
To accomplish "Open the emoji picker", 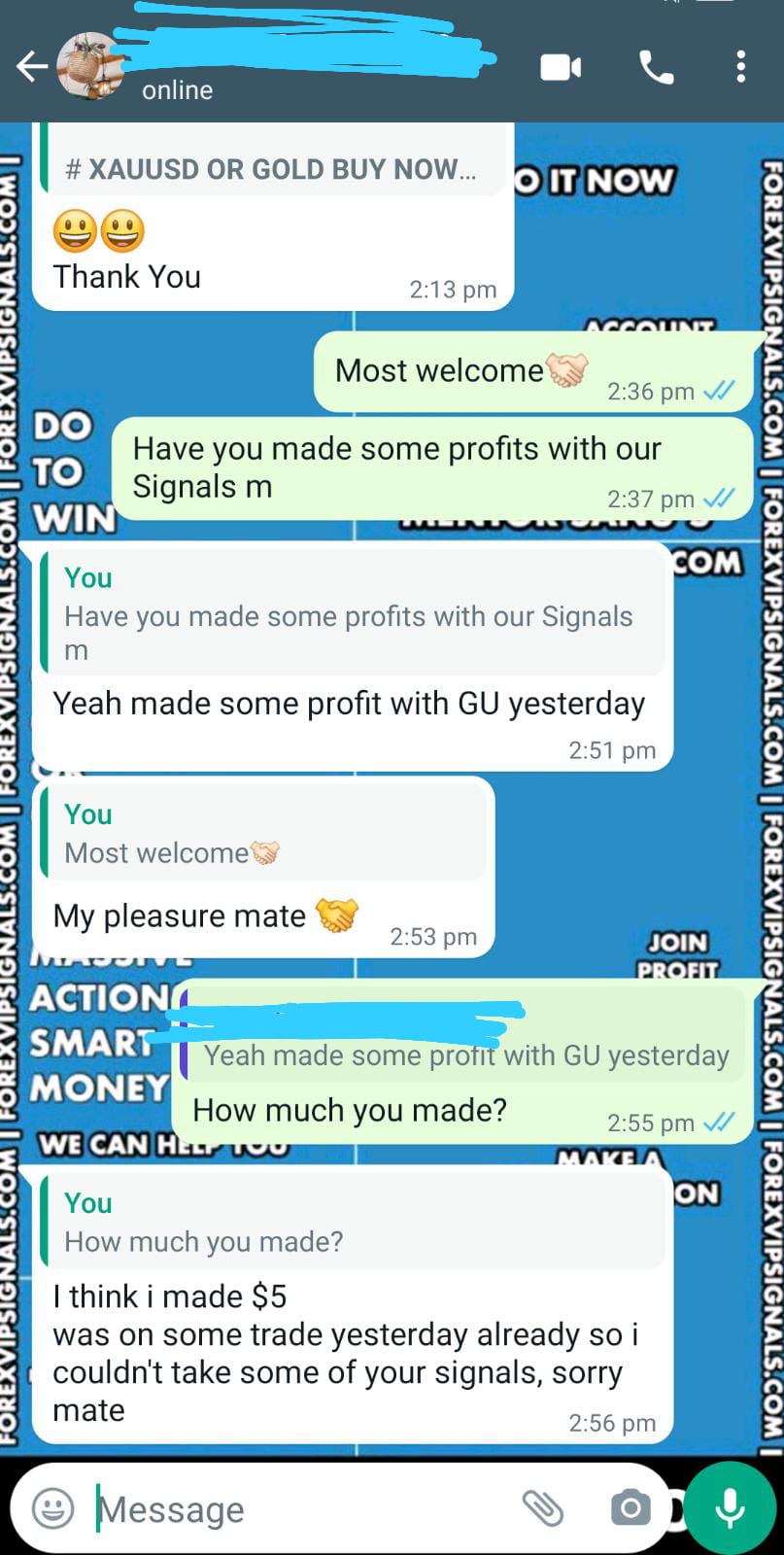I will tap(52, 1508).
